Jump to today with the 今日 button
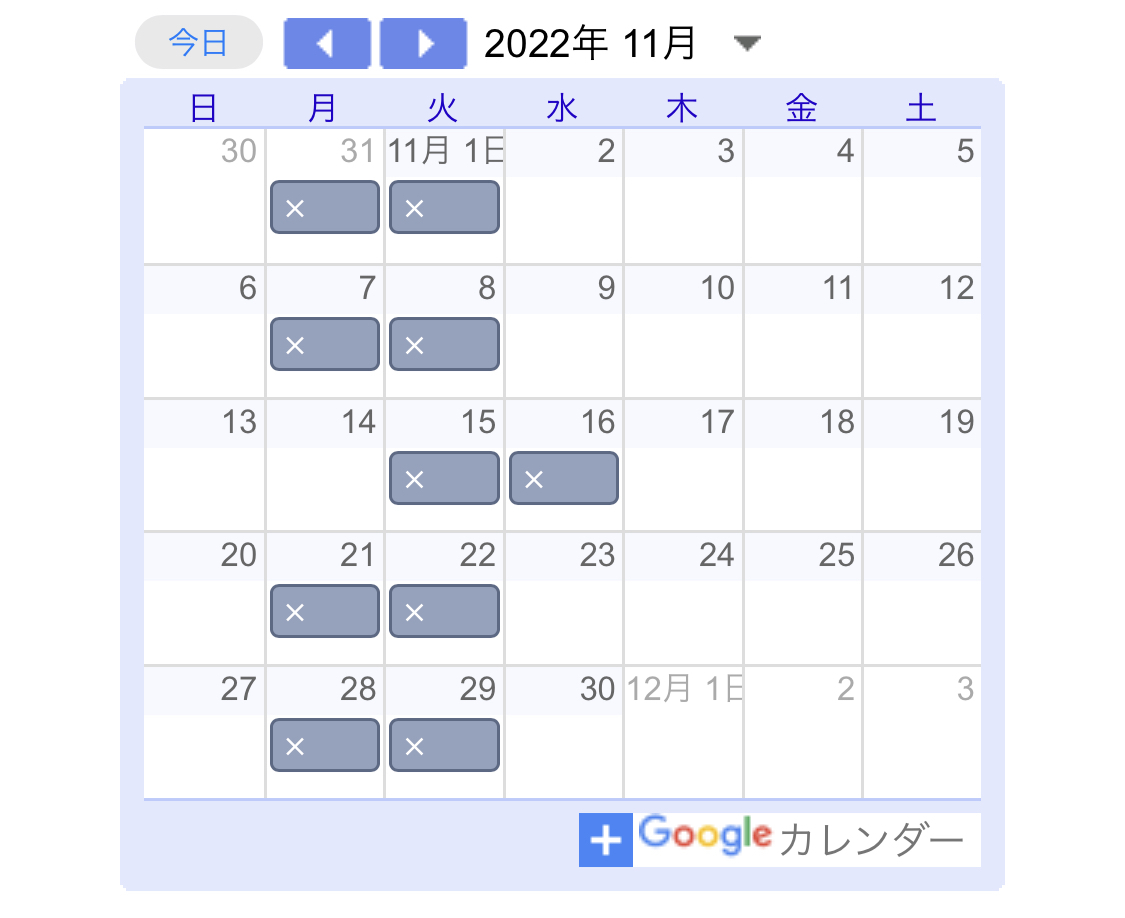The width and height of the screenshot is (1125, 918). pos(198,43)
